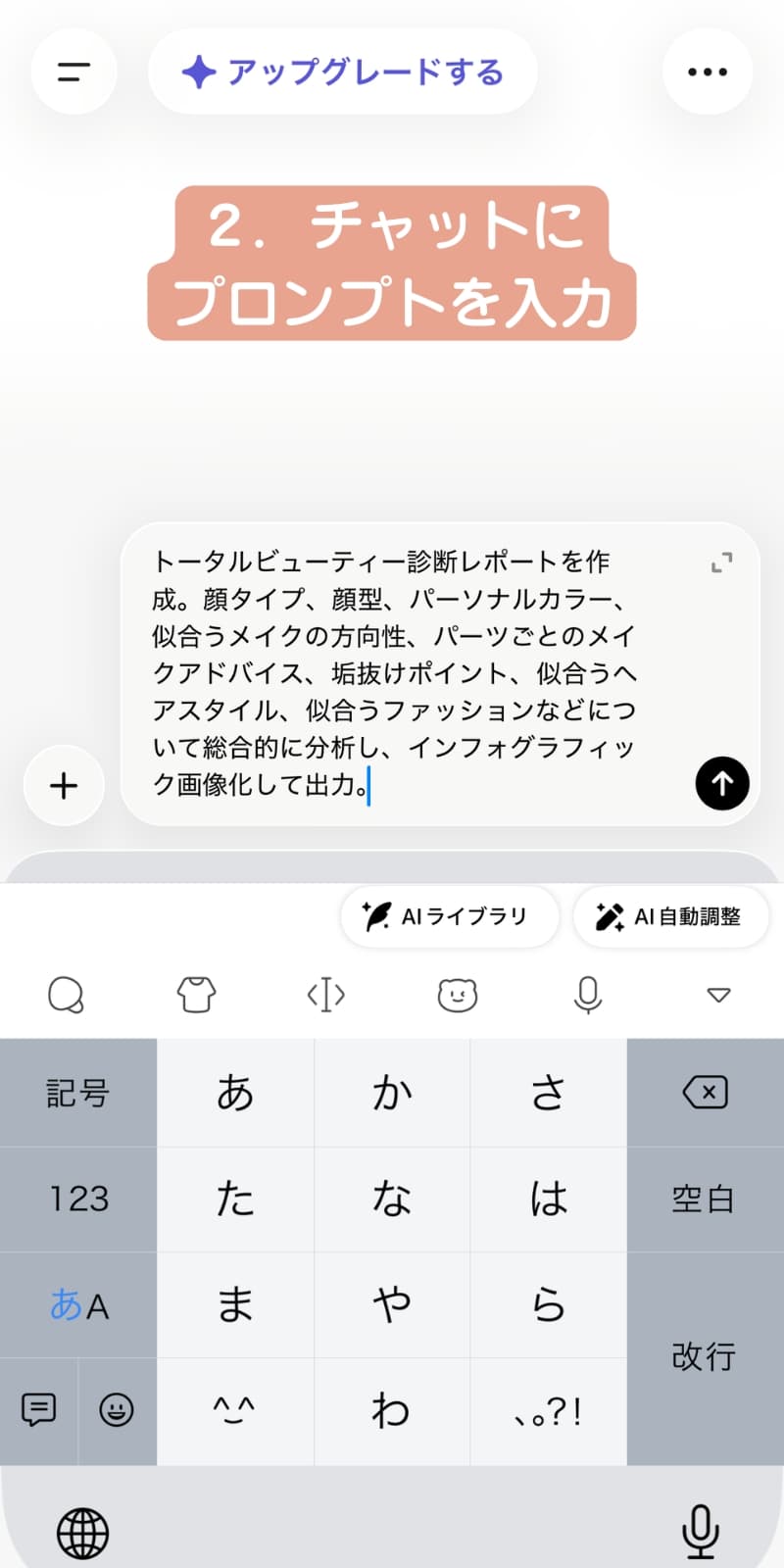784x1568 pixels.
Task: Select the Simeji bear mascot icon
Action: pos(457,994)
